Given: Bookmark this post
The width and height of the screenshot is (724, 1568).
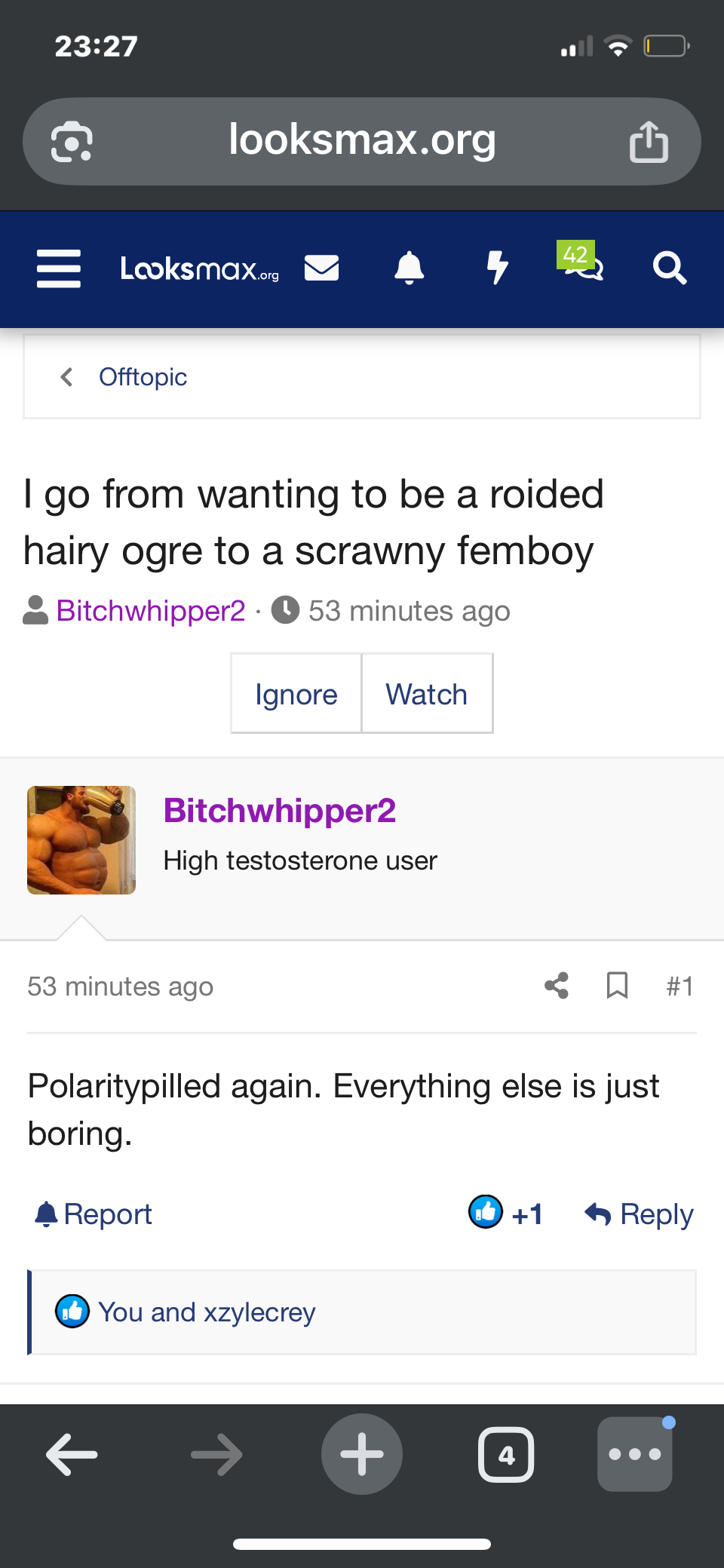Looking at the screenshot, I should click(x=617, y=986).
